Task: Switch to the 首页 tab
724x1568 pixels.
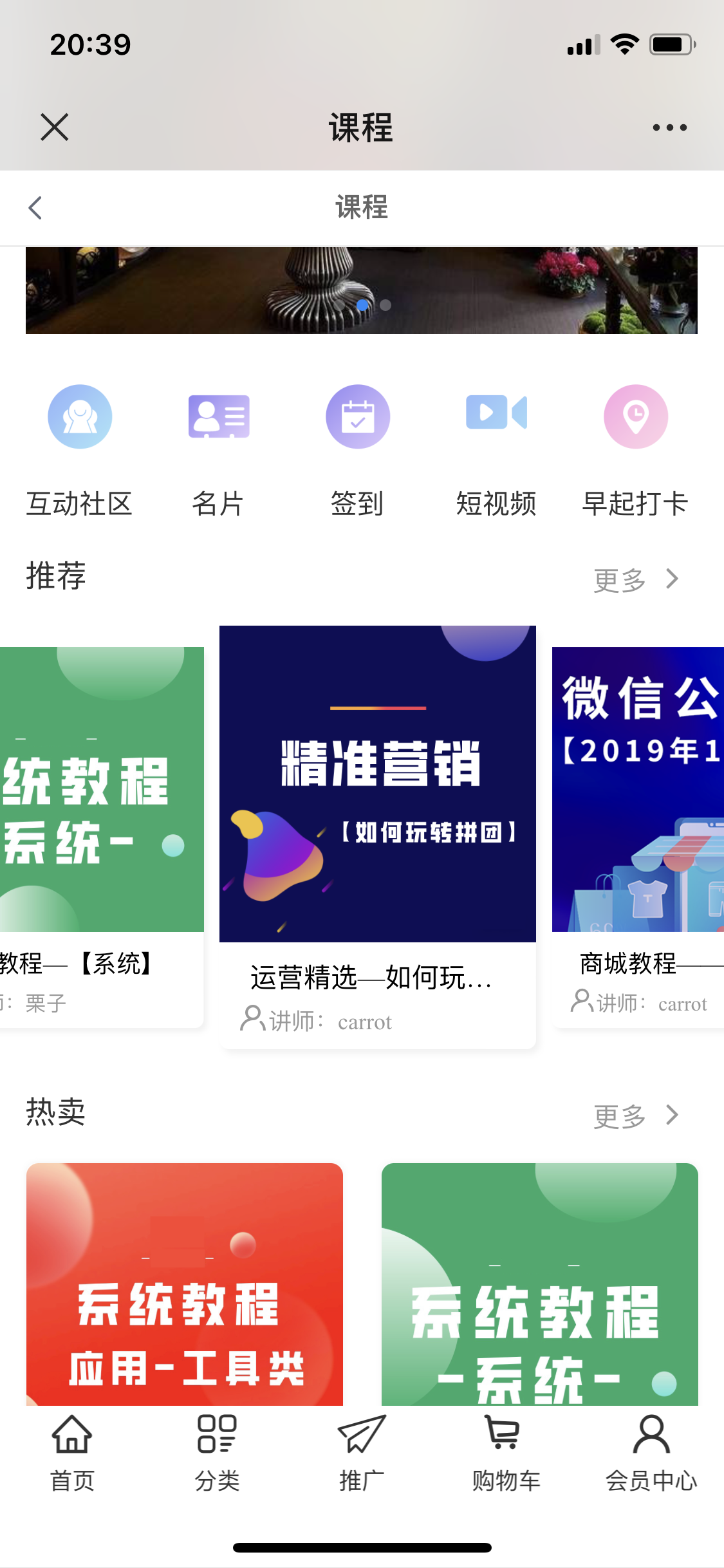Action: [x=72, y=1453]
